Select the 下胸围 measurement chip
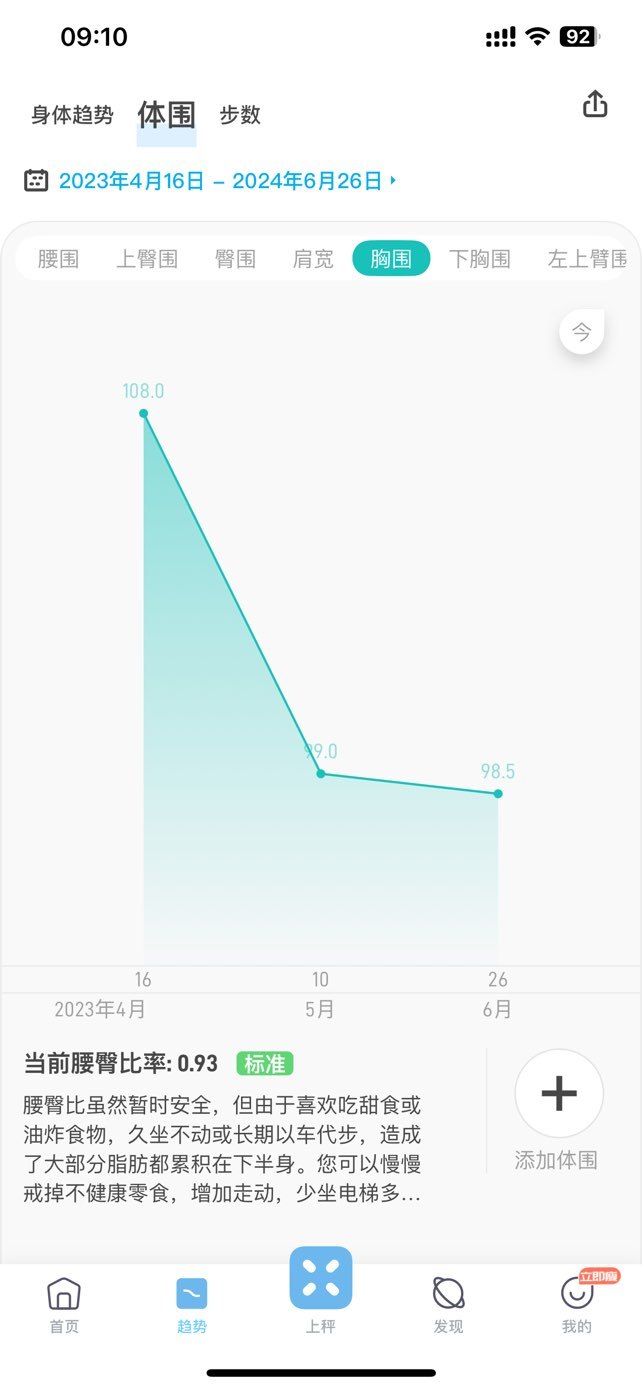The height and width of the screenshot is (1389, 642). pos(480,259)
